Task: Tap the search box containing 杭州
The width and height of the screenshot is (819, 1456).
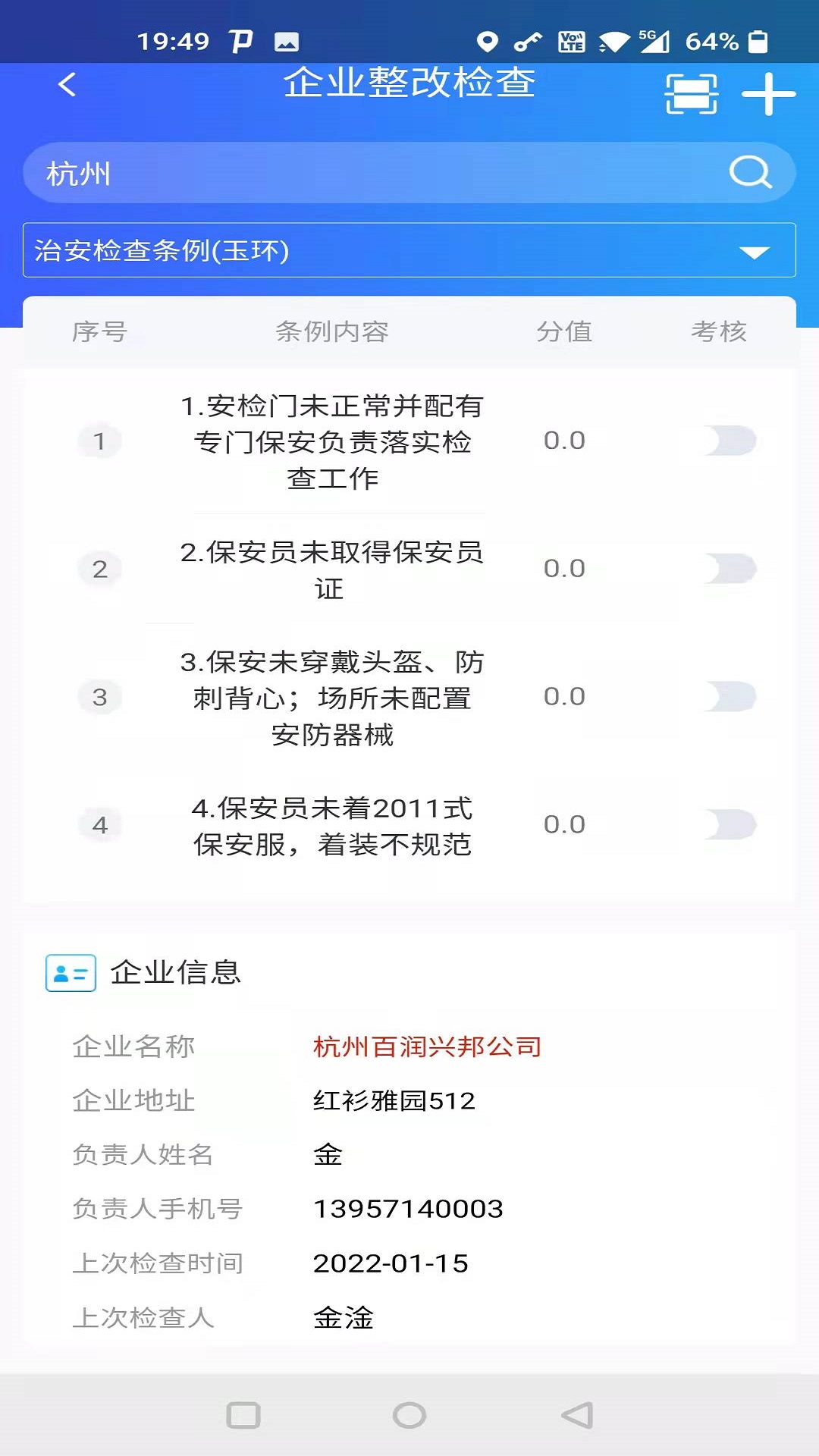Action: click(x=409, y=173)
